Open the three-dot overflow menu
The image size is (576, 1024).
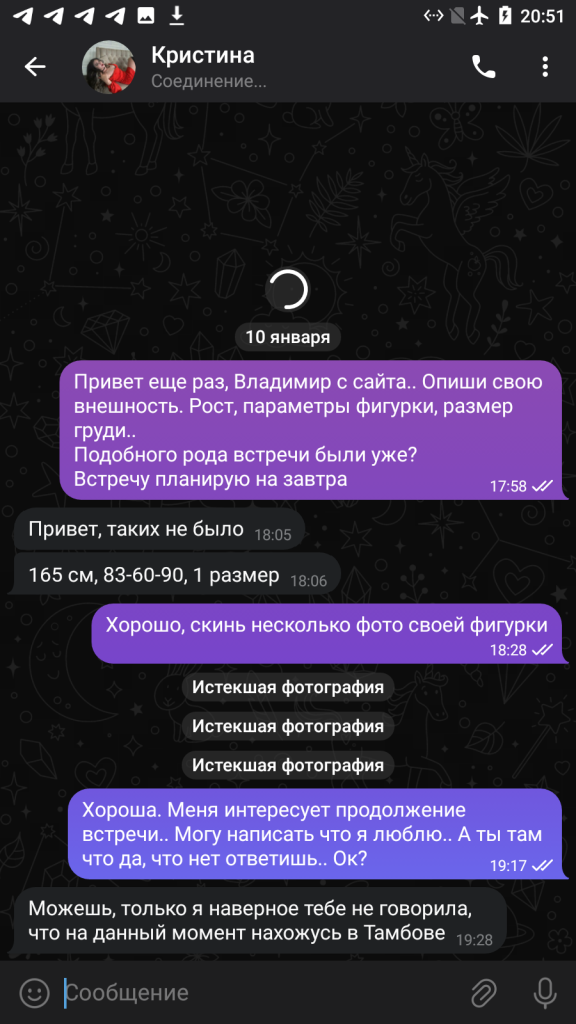coord(545,67)
